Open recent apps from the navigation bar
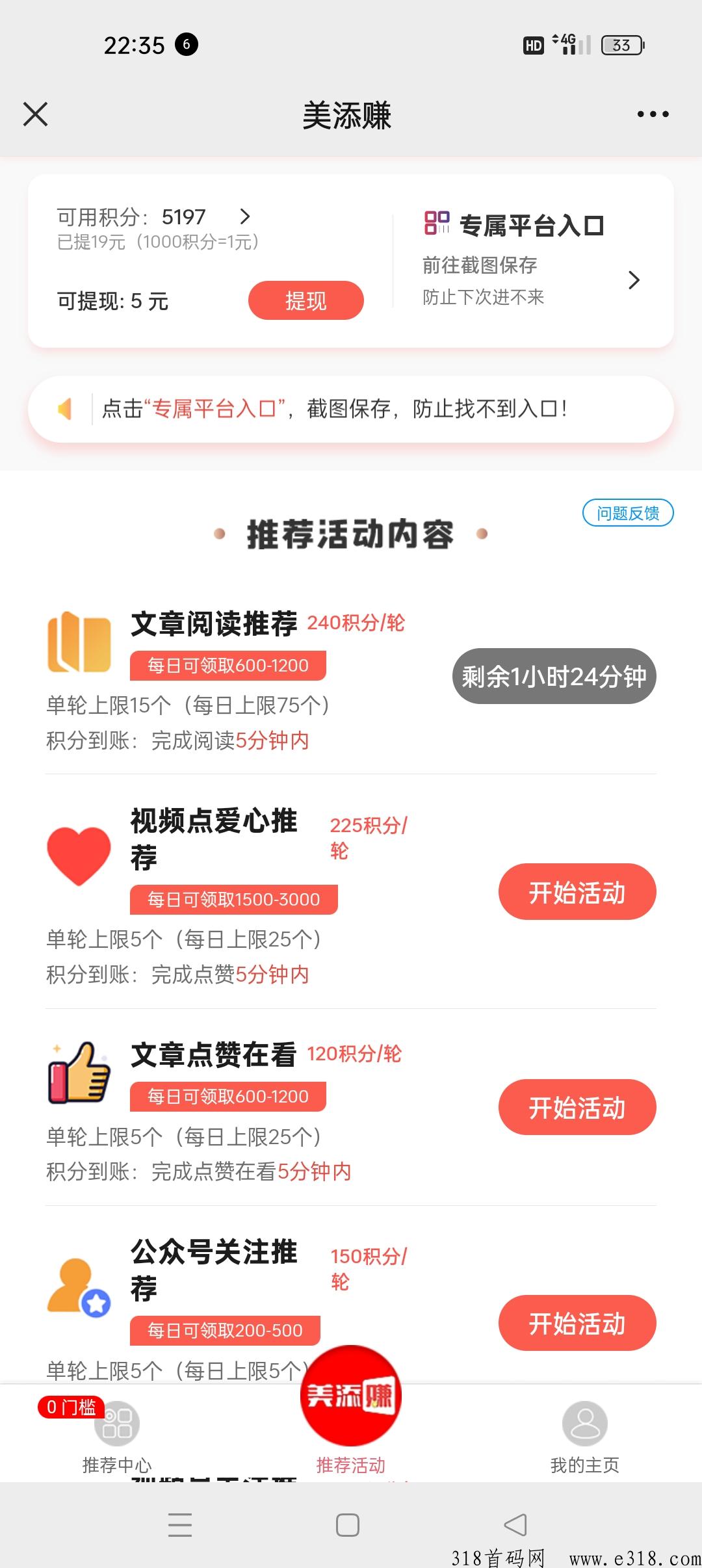This screenshot has width=702, height=1568. tap(180, 1524)
